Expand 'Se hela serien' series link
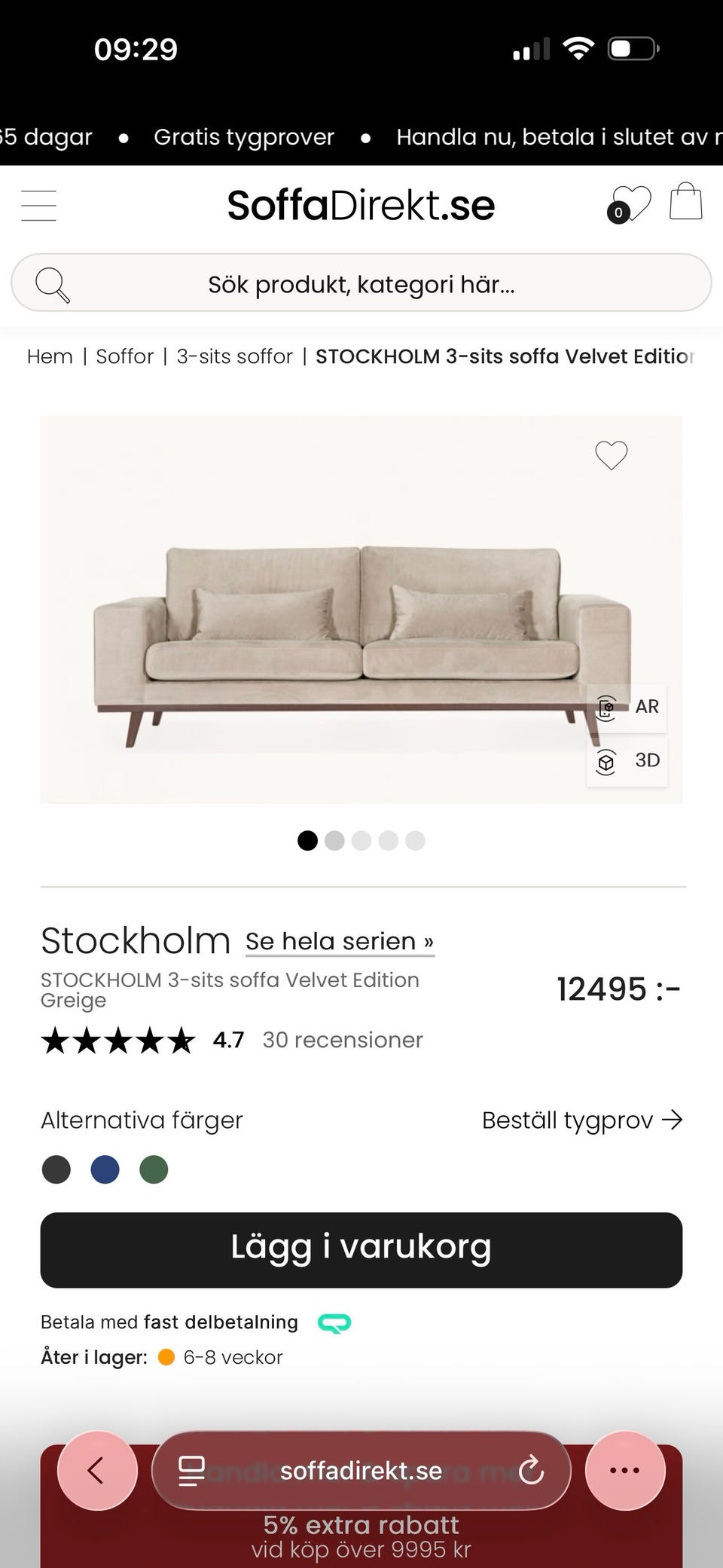 339,940
